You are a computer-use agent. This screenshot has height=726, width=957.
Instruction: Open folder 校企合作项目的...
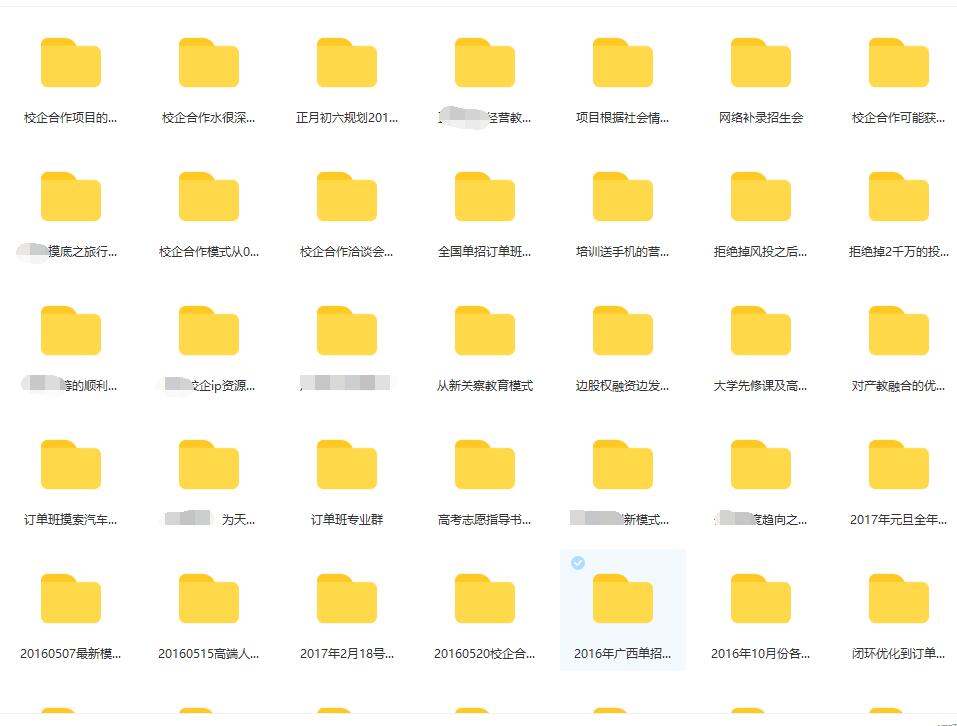click(70, 64)
